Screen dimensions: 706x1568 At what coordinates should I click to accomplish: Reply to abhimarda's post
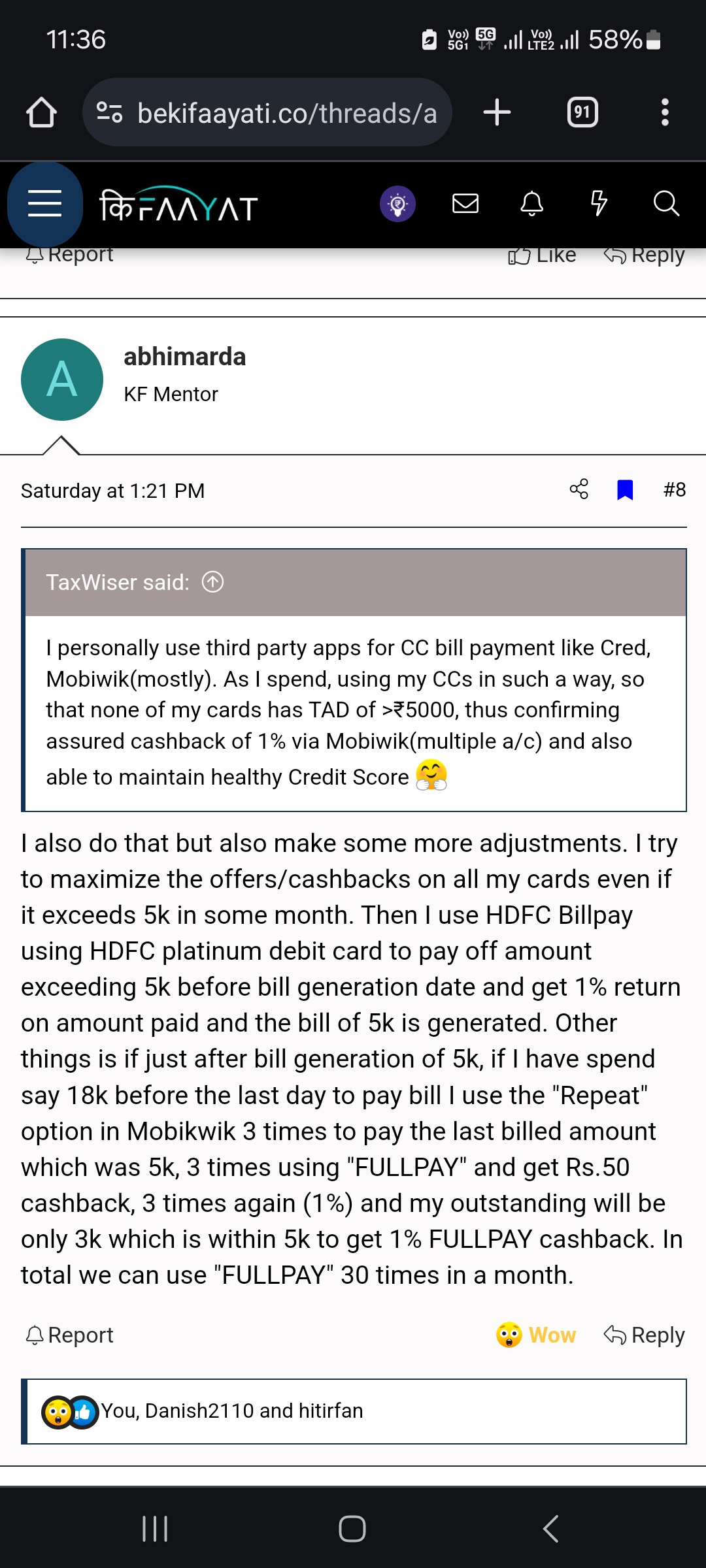click(644, 1335)
